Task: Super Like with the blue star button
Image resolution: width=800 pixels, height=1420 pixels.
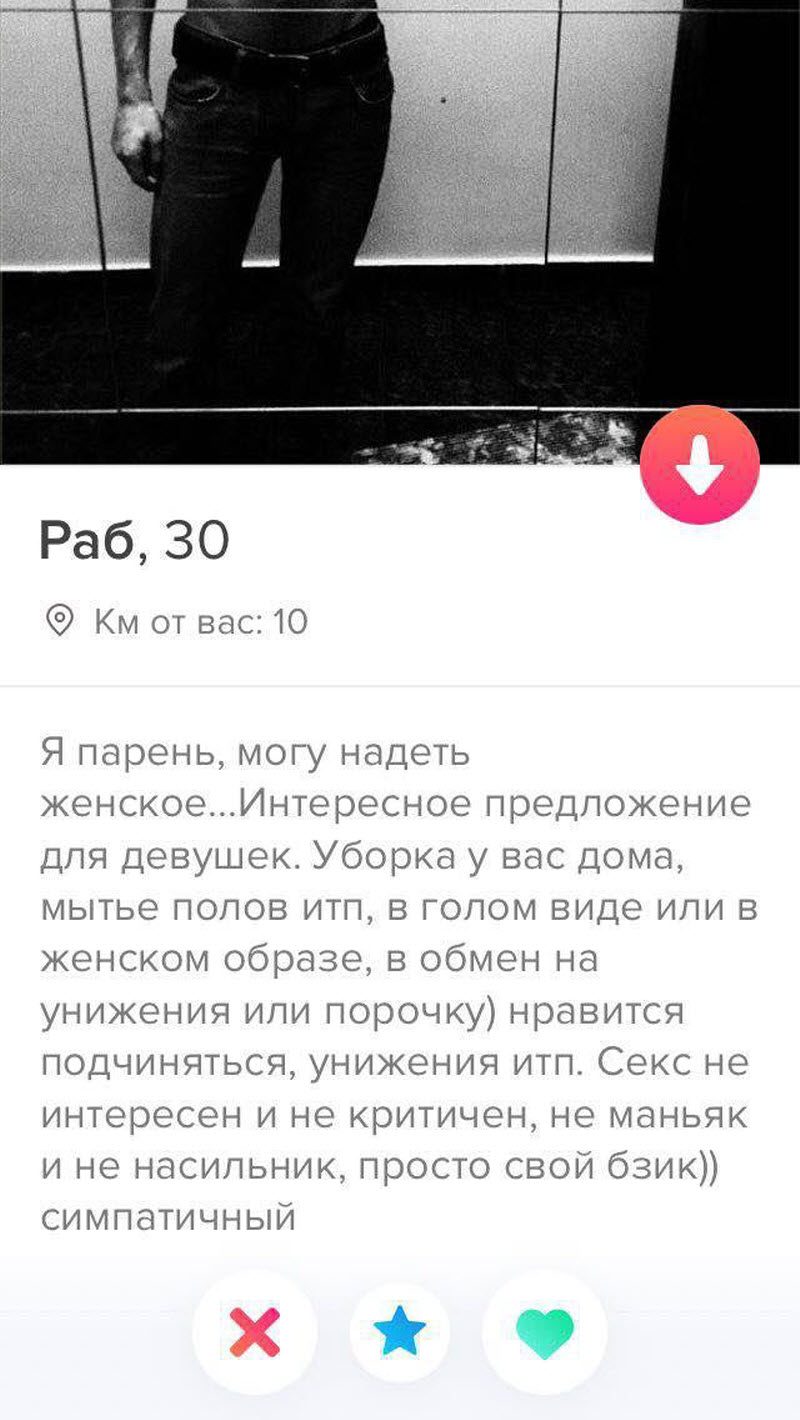Action: (x=400, y=1332)
